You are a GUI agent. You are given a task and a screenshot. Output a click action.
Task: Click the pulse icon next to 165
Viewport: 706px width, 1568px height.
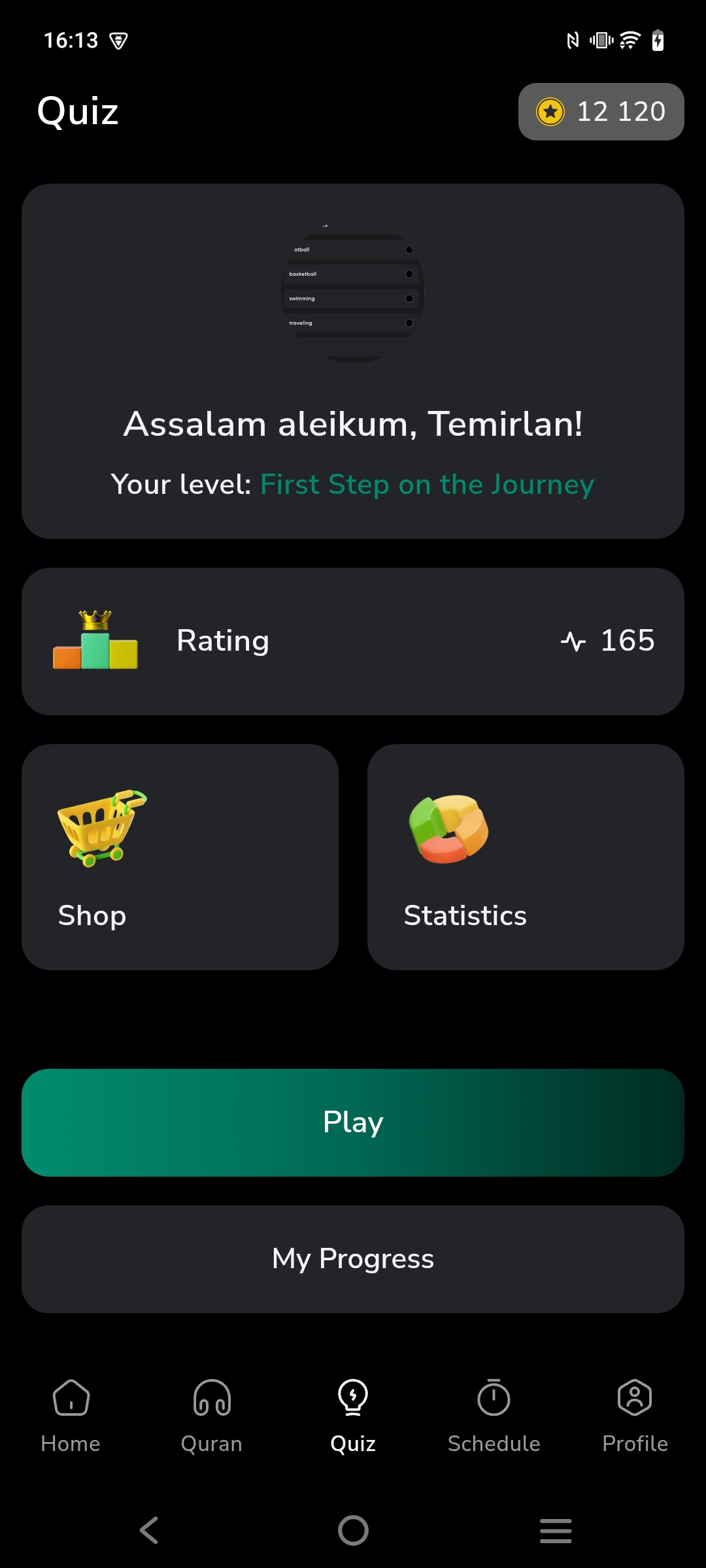click(x=573, y=642)
